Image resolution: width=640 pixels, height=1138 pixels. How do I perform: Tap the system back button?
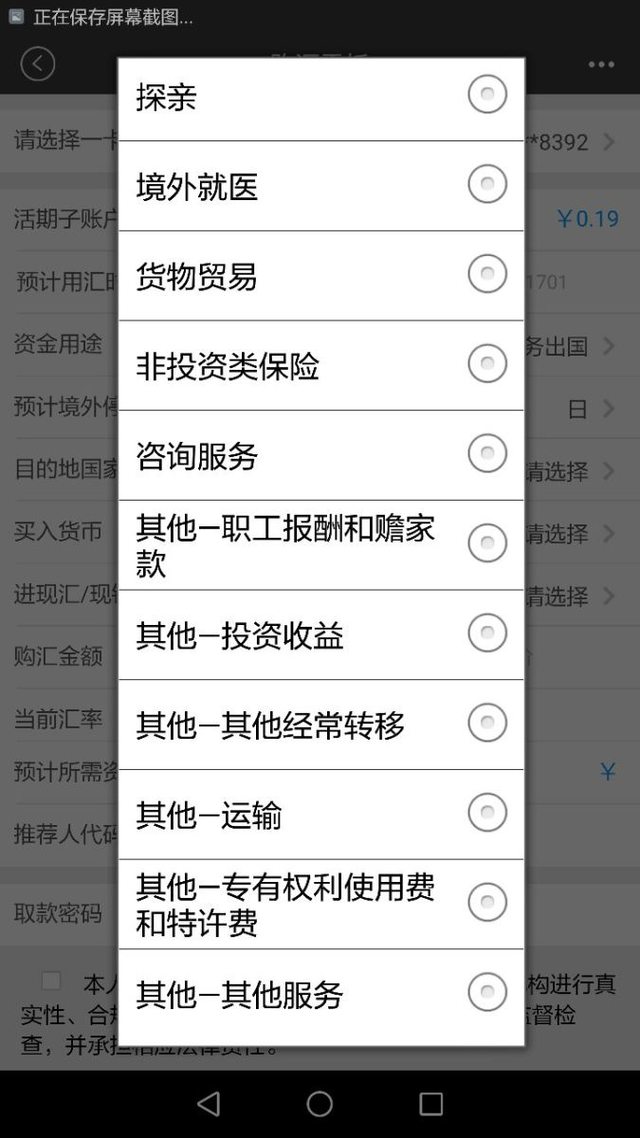tap(209, 1103)
